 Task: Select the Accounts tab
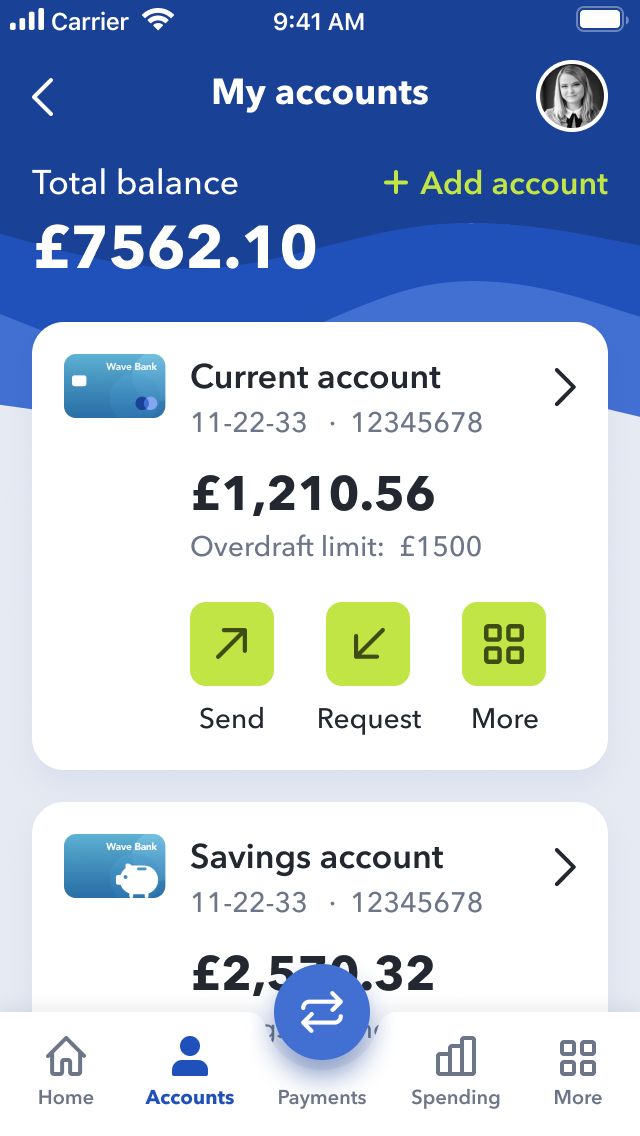190,1072
